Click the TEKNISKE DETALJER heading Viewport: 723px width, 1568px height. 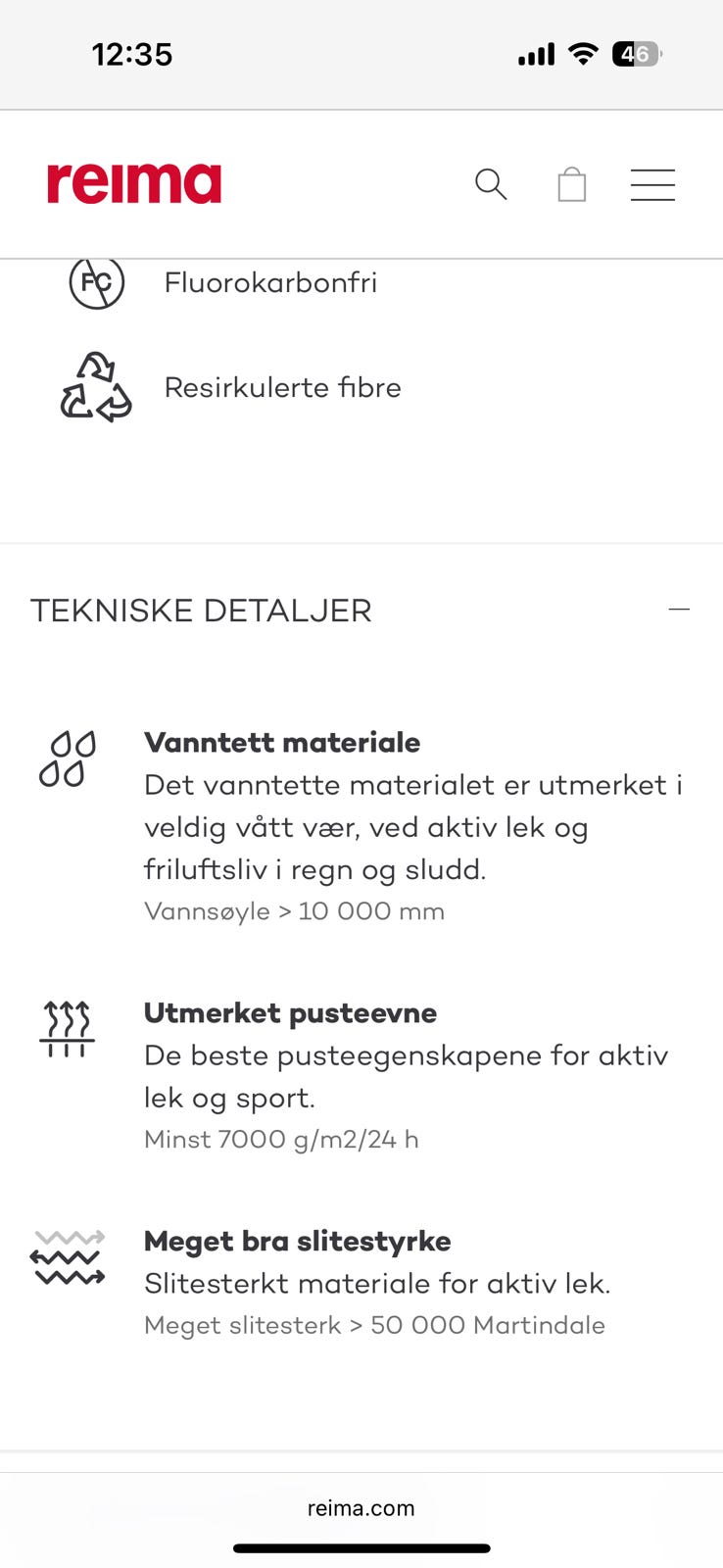coord(201,610)
